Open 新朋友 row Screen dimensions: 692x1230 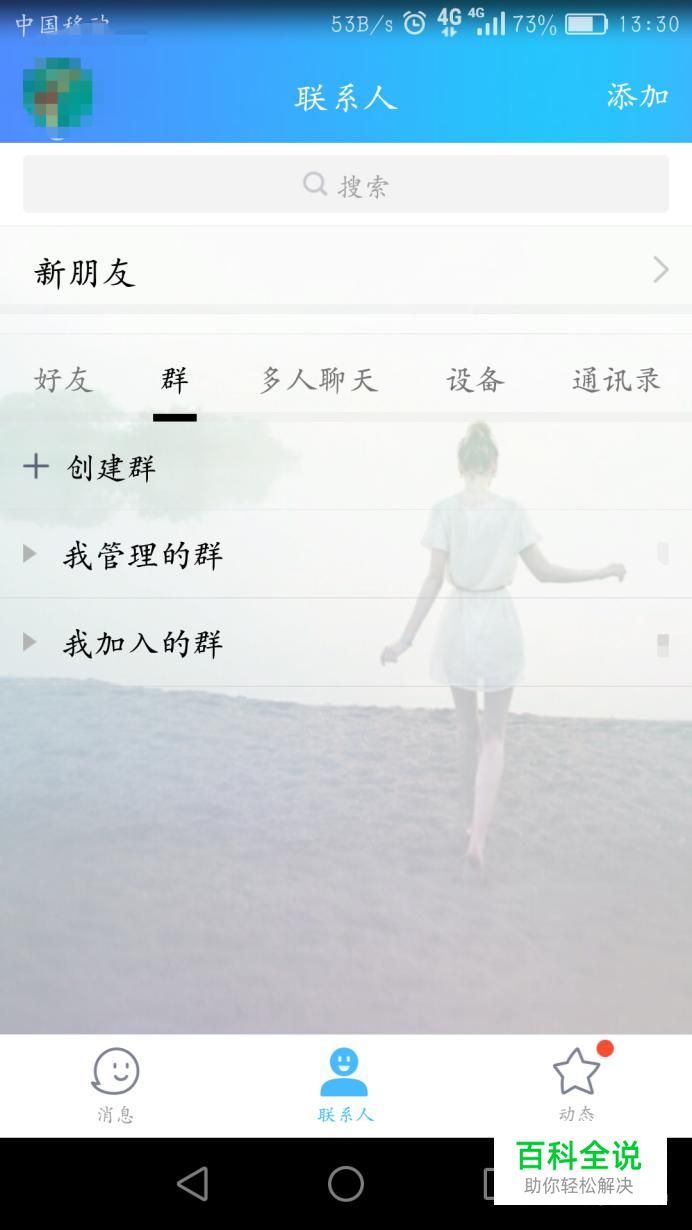[346, 271]
